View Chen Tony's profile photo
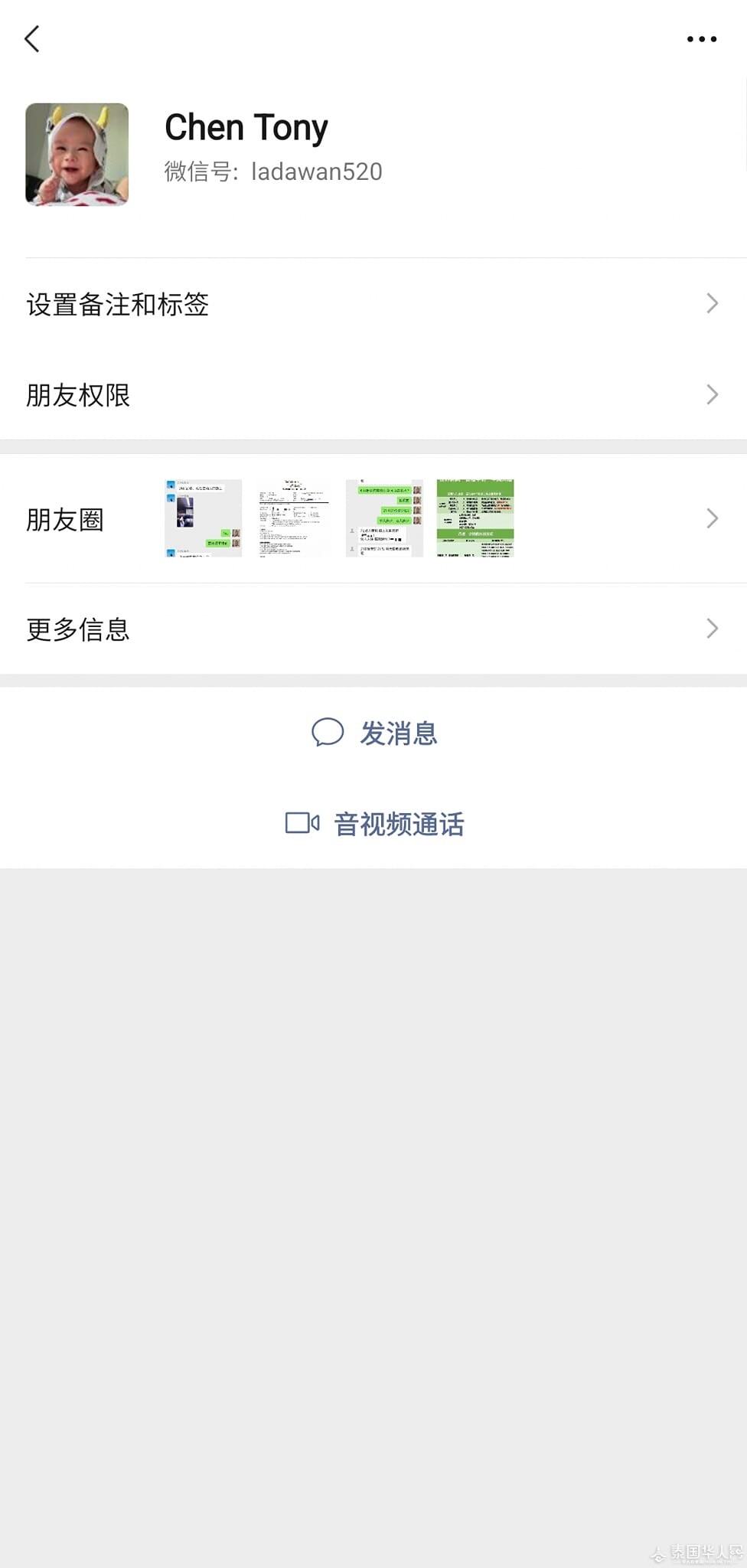The width and height of the screenshot is (747, 1568). tap(77, 155)
